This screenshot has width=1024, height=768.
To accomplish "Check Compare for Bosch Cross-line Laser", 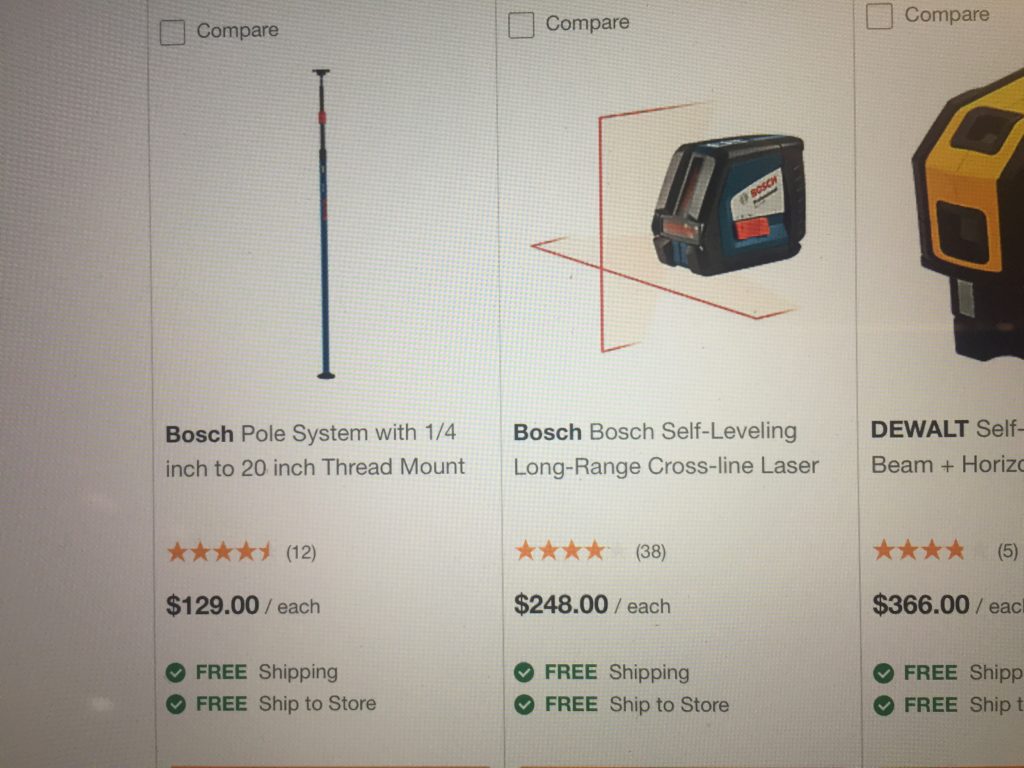I will [x=521, y=26].
